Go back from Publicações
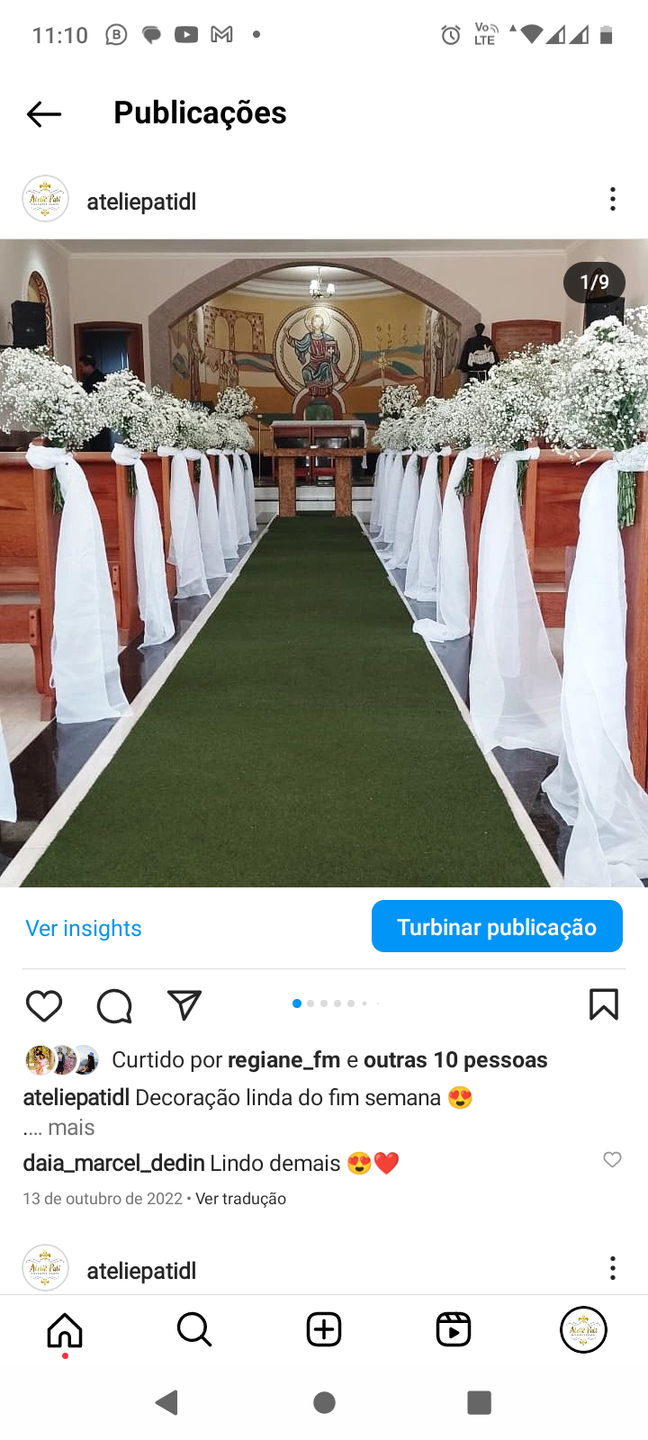The height and width of the screenshot is (1440, 648). pyautogui.click(x=44, y=114)
